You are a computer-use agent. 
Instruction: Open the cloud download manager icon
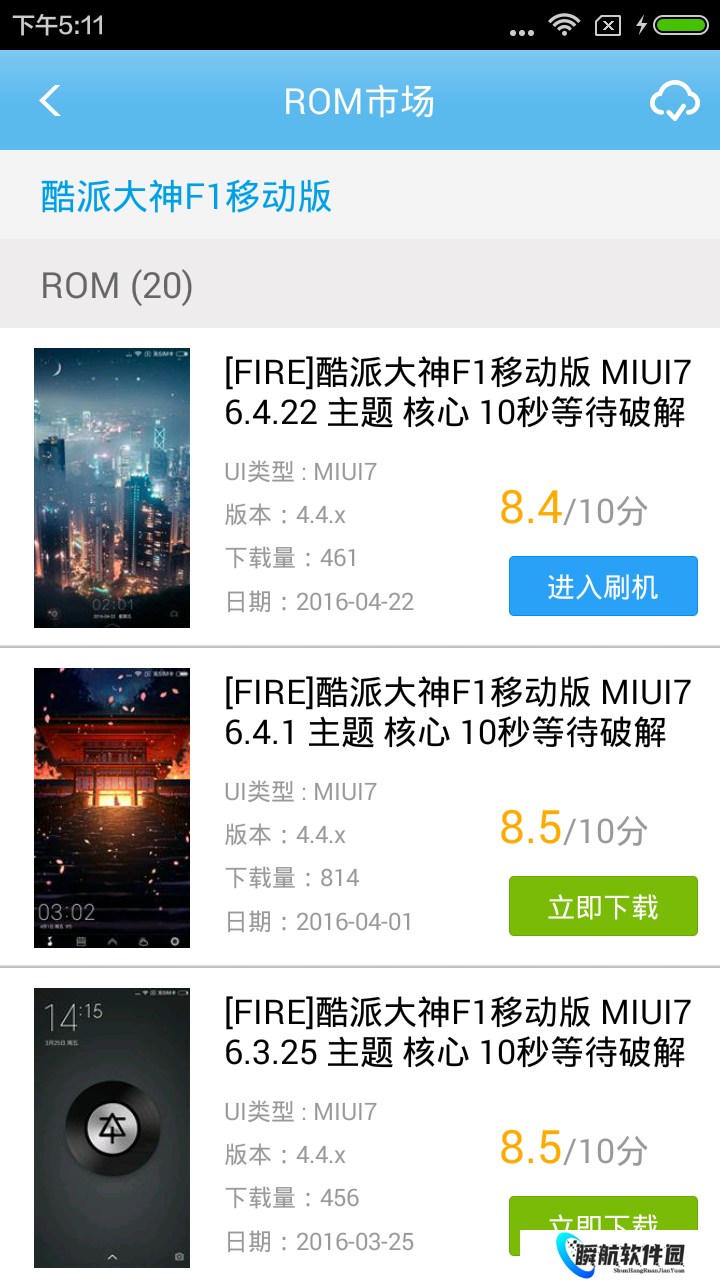[675, 101]
